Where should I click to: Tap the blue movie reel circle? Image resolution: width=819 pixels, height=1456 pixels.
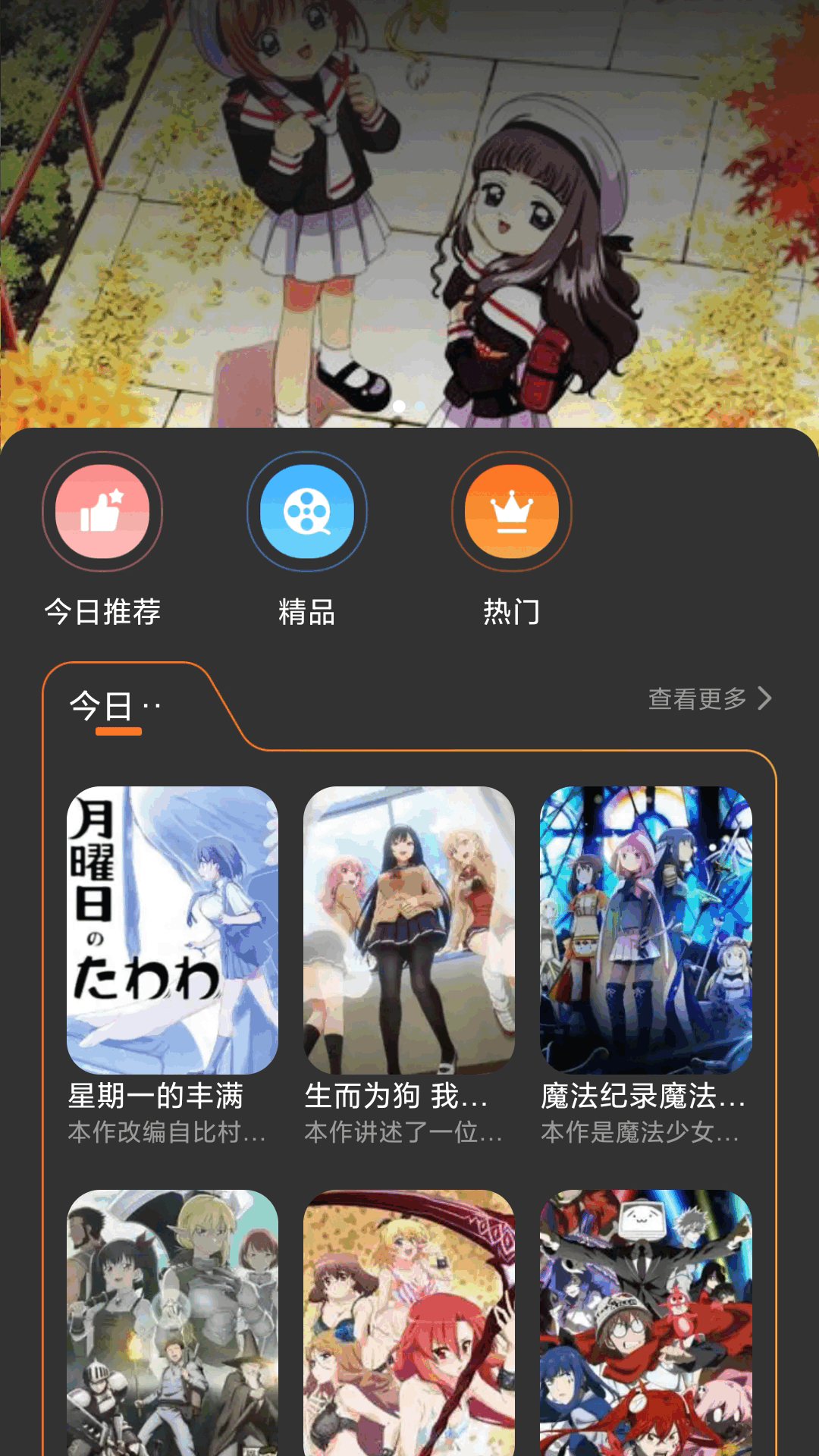point(307,512)
